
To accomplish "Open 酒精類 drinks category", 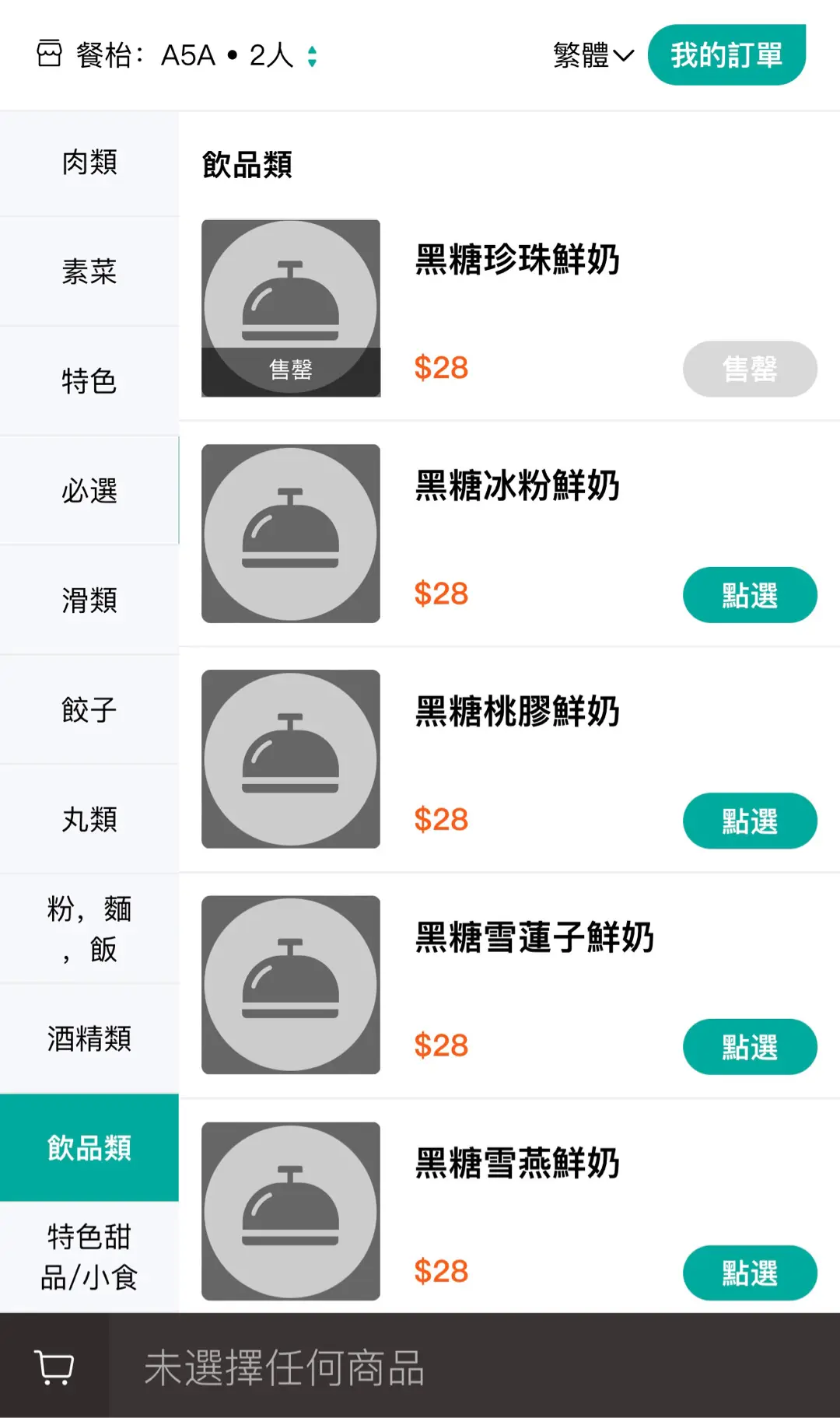I will (x=89, y=1038).
